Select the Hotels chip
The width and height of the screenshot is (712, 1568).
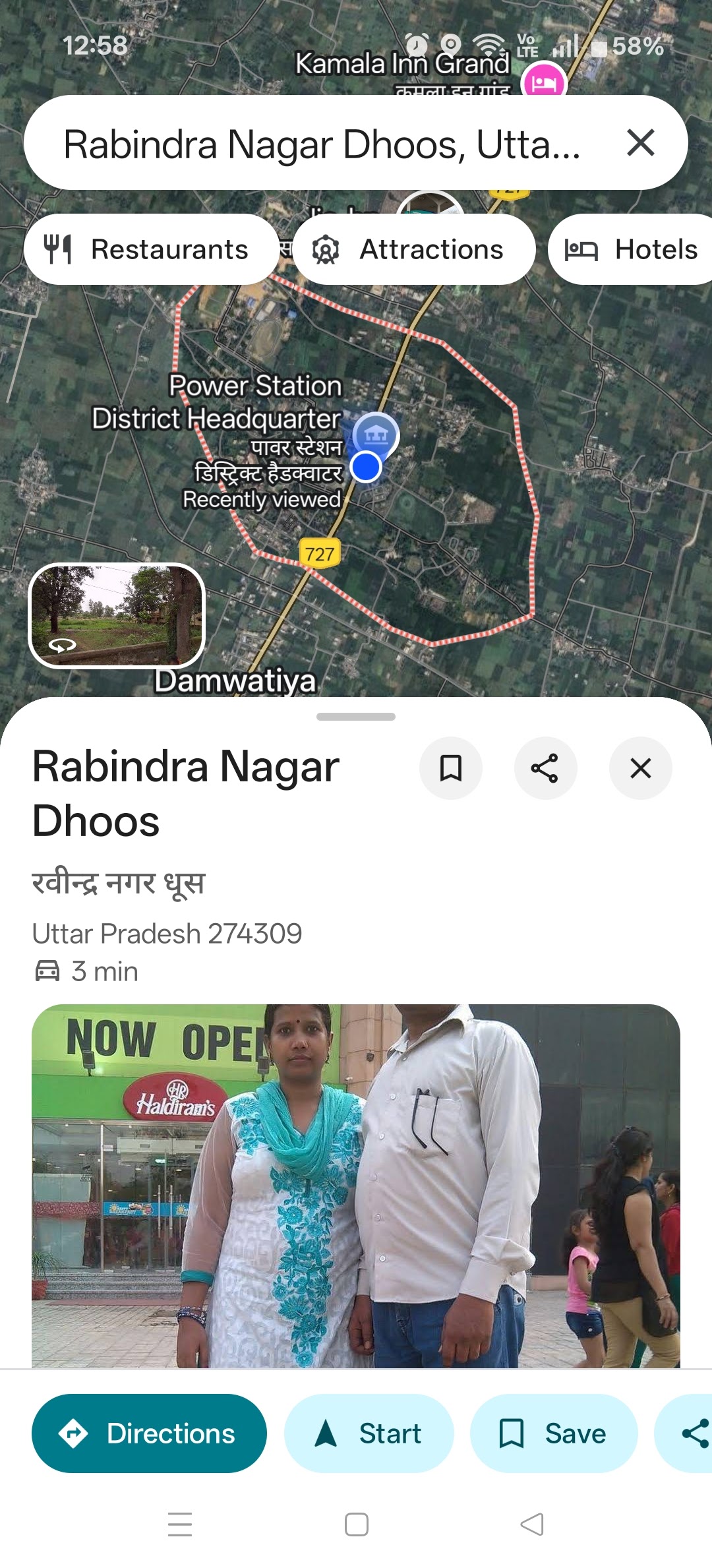click(x=631, y=249)
